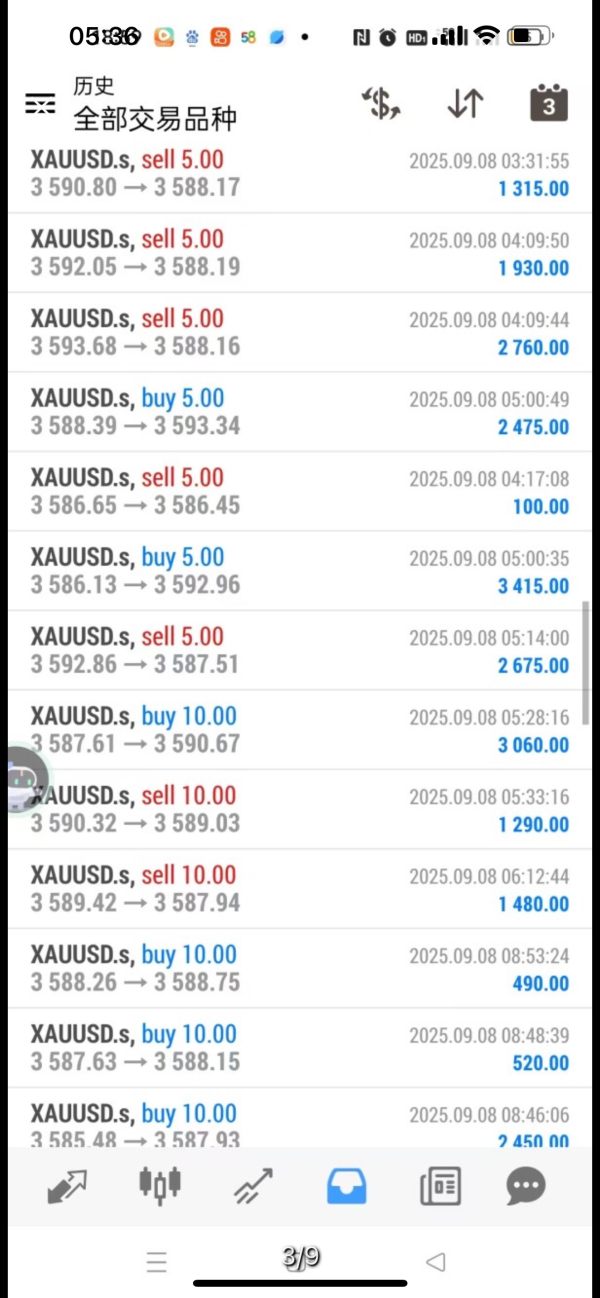Go to the Trade tab
600x1298 pixels.
click(x=253, y=1187)
